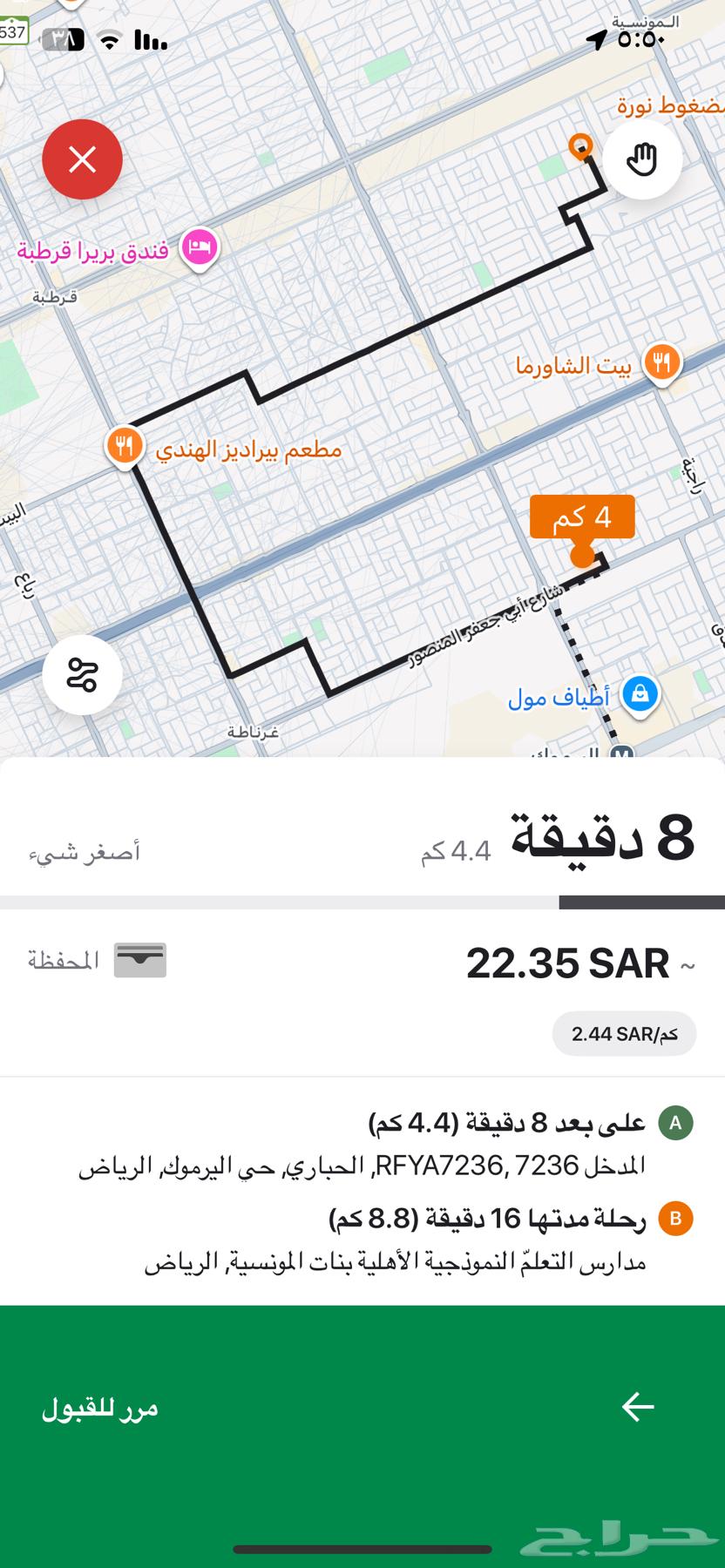Tap the red X to dismiss the offer
Image resolution: width=725 pixels, height=1568 pixels.
point(83,159)
